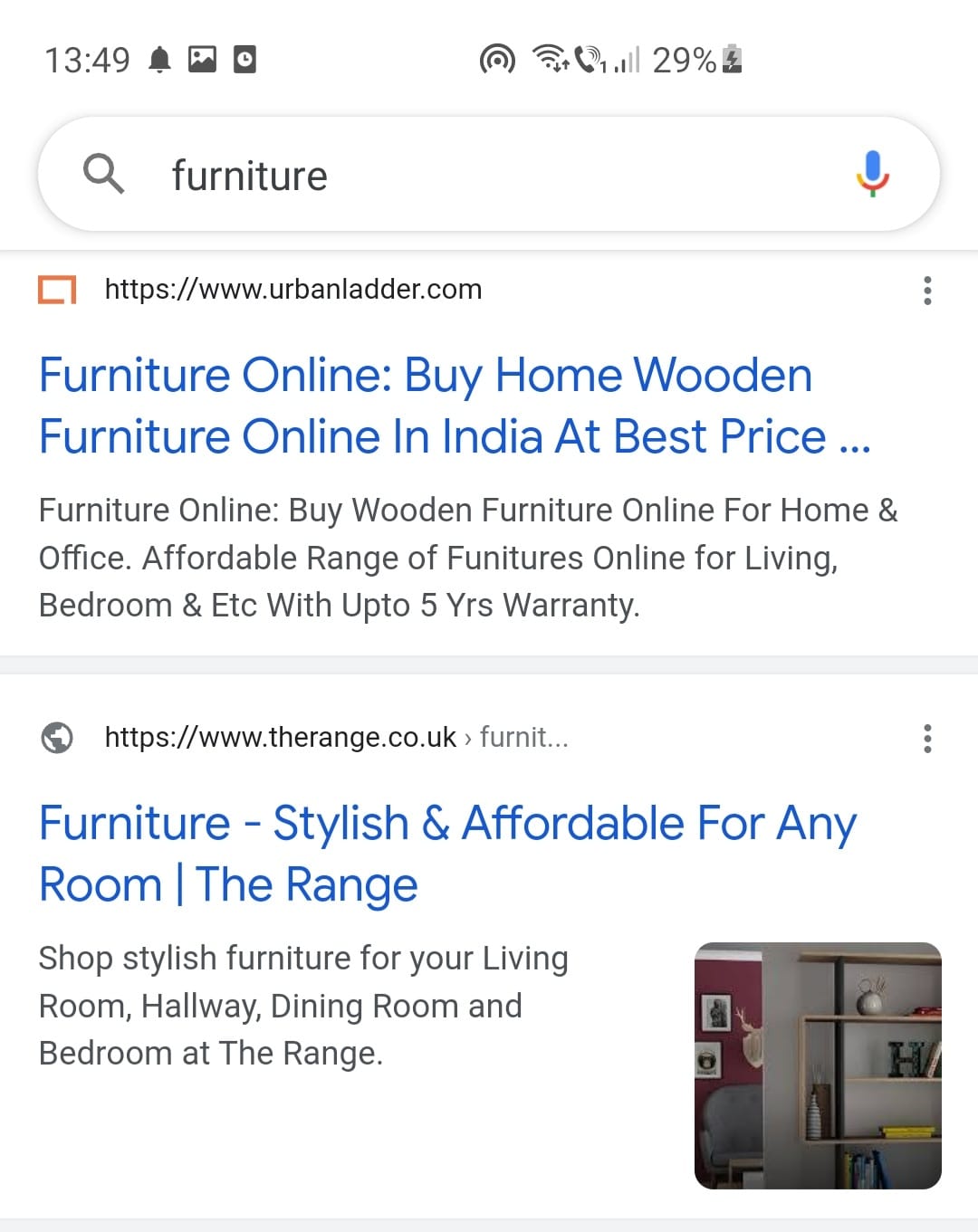Visit the https://www.therange.co.uk URL

[281, 738]
